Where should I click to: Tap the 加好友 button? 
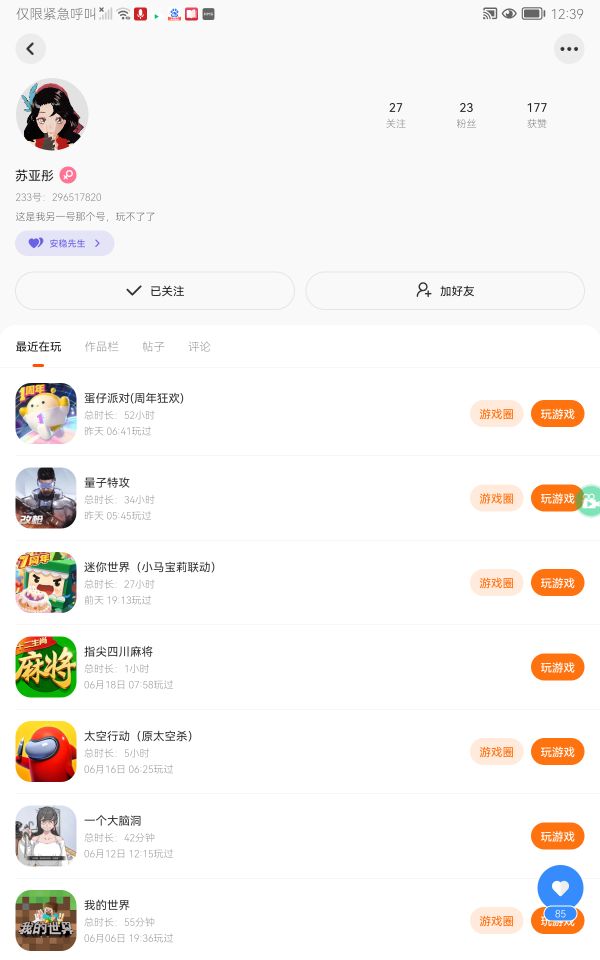click(445, 291)
